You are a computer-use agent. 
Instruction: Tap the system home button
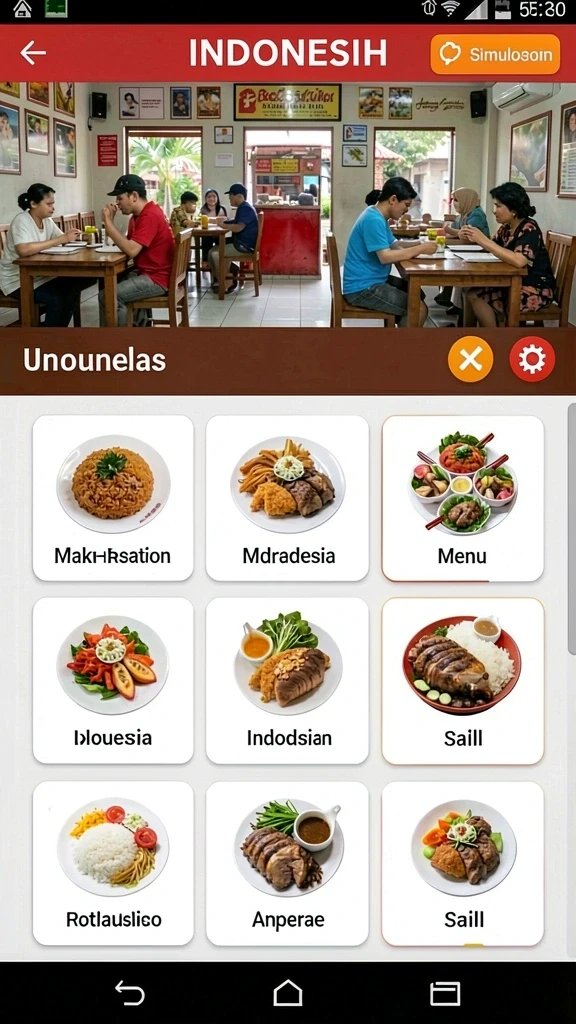point(288,993)
